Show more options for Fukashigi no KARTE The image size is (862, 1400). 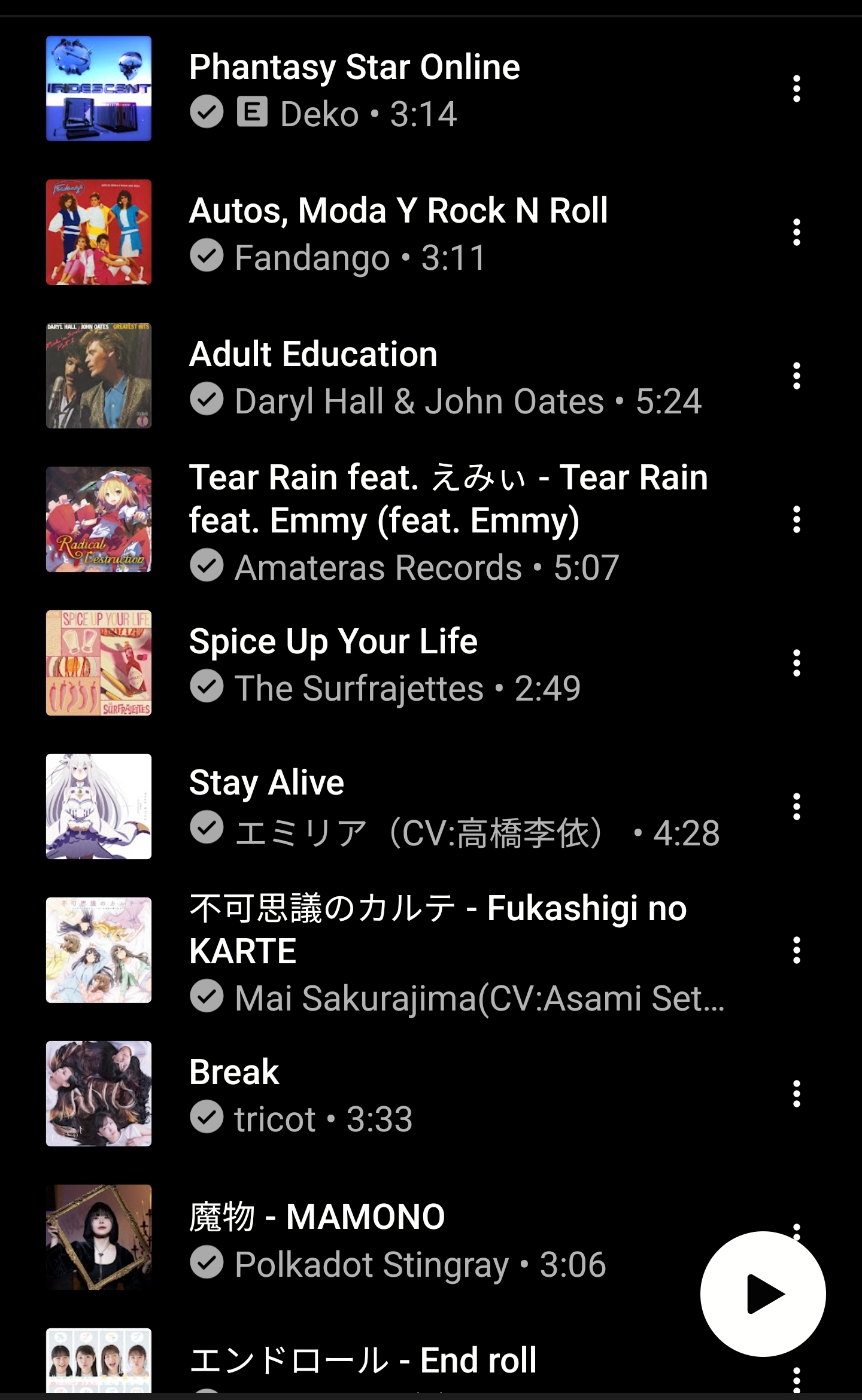(796, 950)
